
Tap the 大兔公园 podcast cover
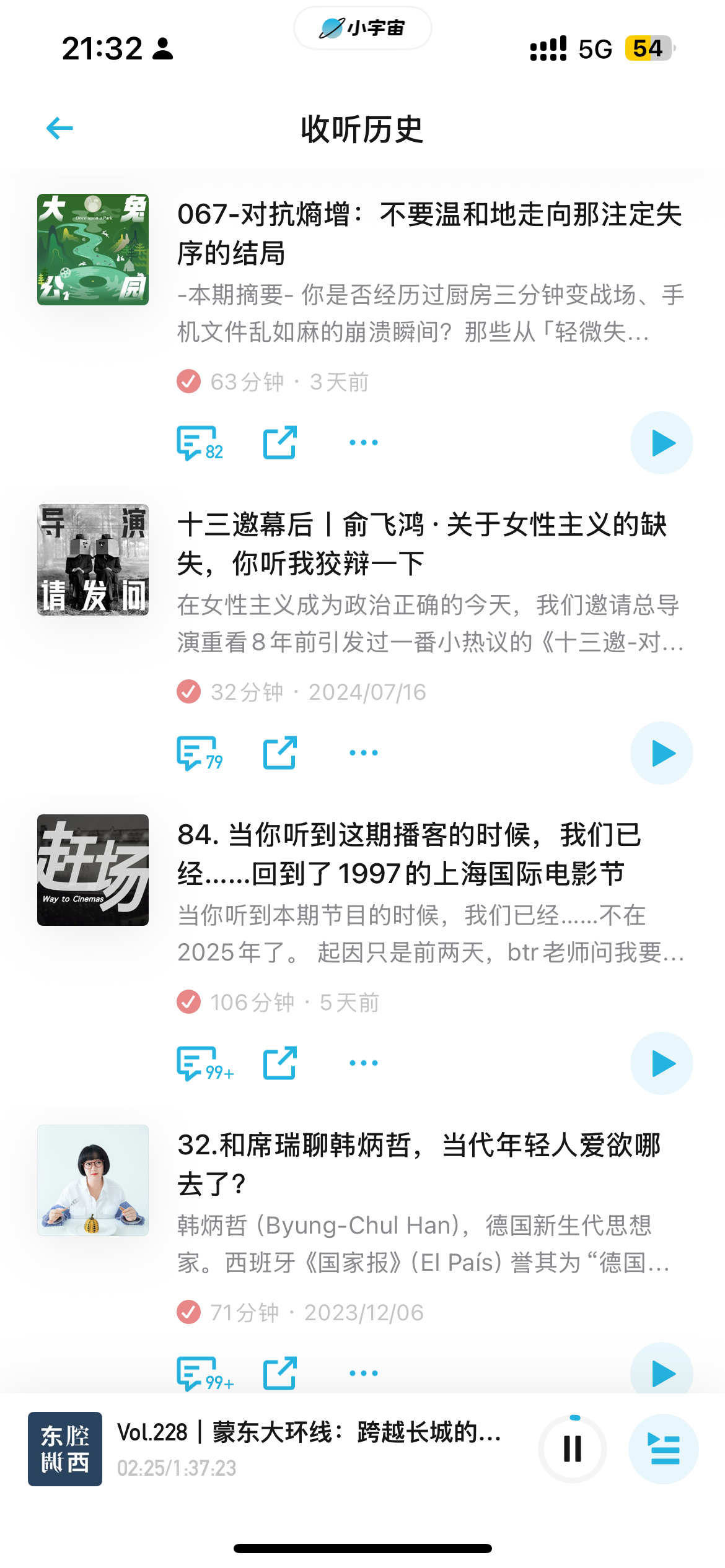coord(93,250)
